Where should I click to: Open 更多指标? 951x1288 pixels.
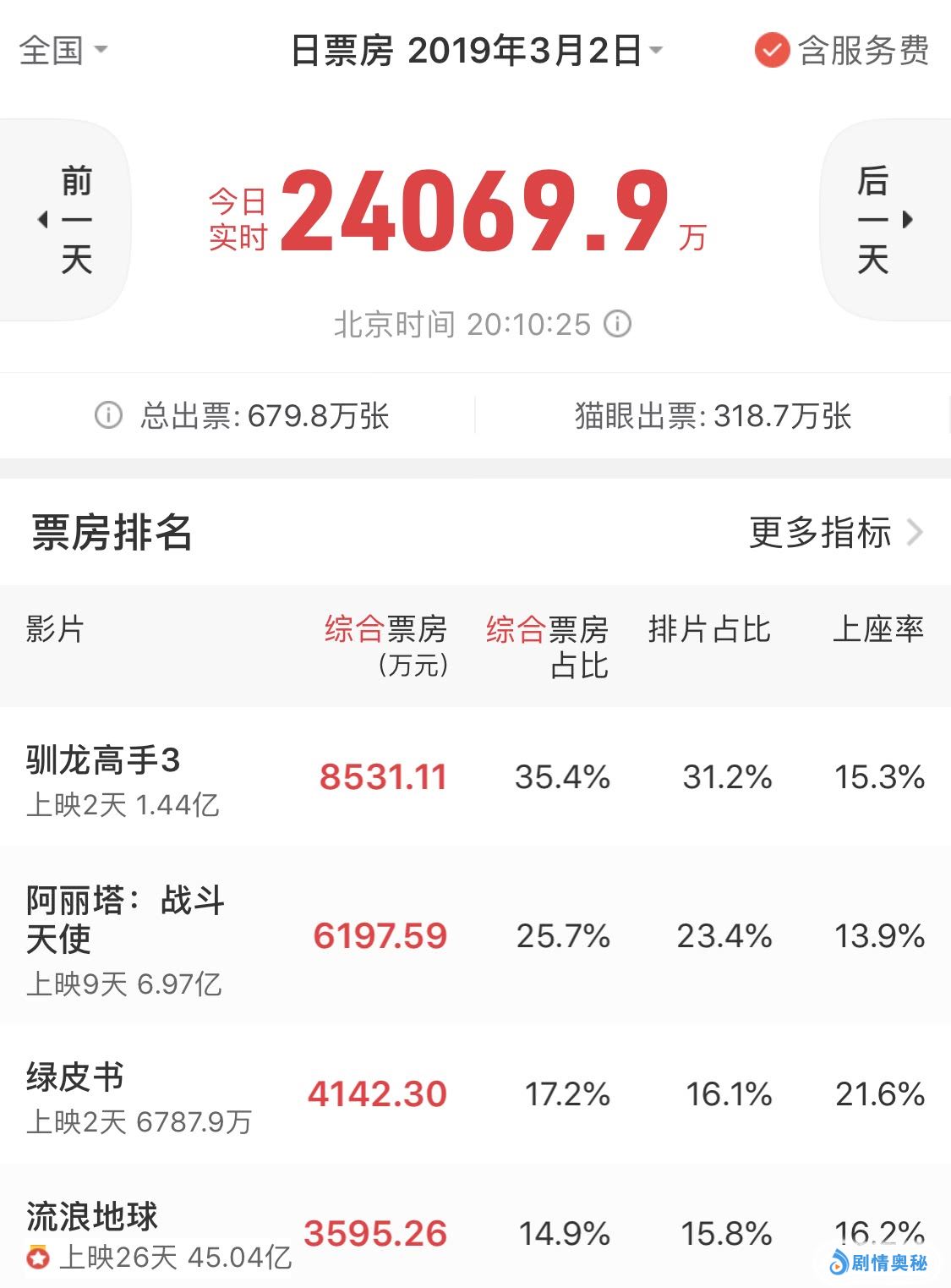[x=835, y=532]
